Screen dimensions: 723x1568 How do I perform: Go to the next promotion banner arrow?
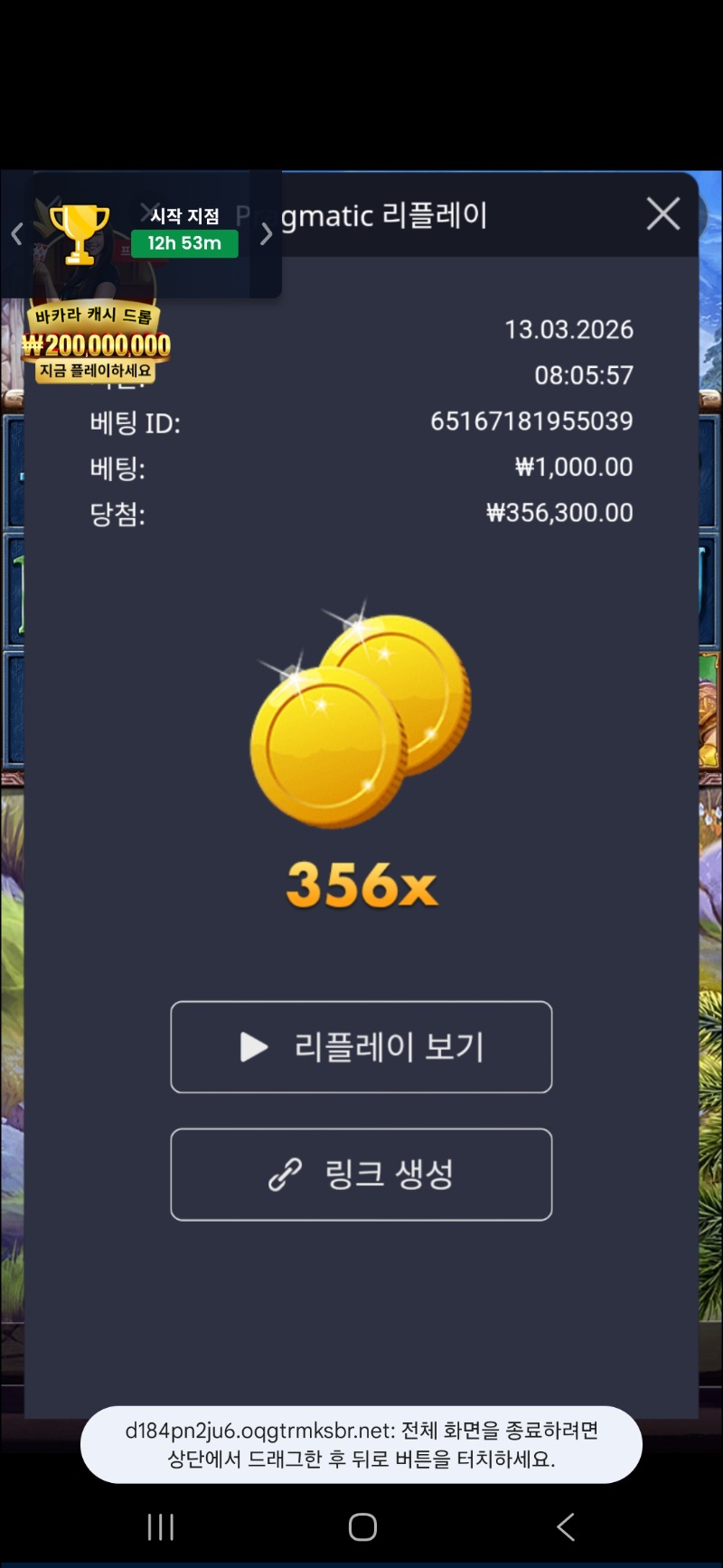(x=266, y=235)
